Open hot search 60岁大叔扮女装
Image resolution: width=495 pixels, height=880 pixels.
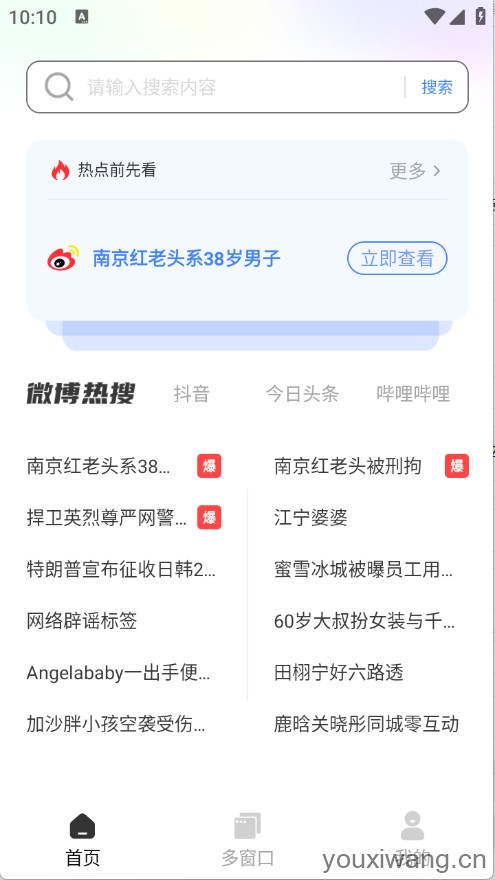[x=364, y=621]
